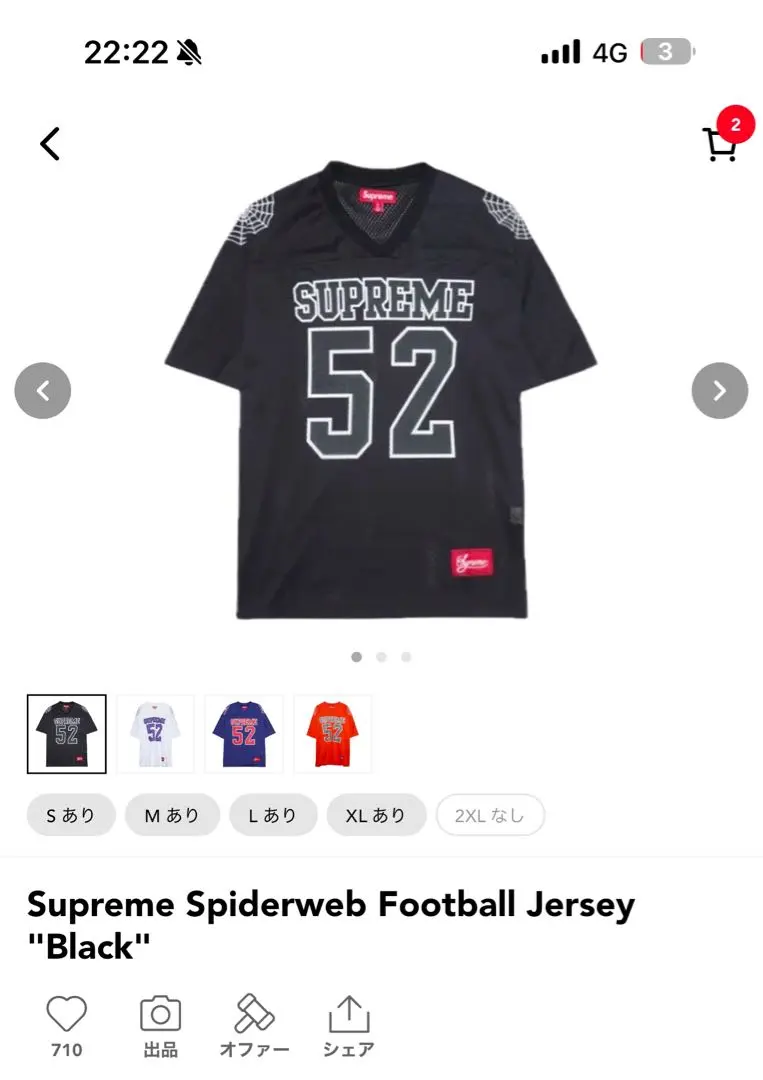Tap the L あり availability chip

coord(273,814)
